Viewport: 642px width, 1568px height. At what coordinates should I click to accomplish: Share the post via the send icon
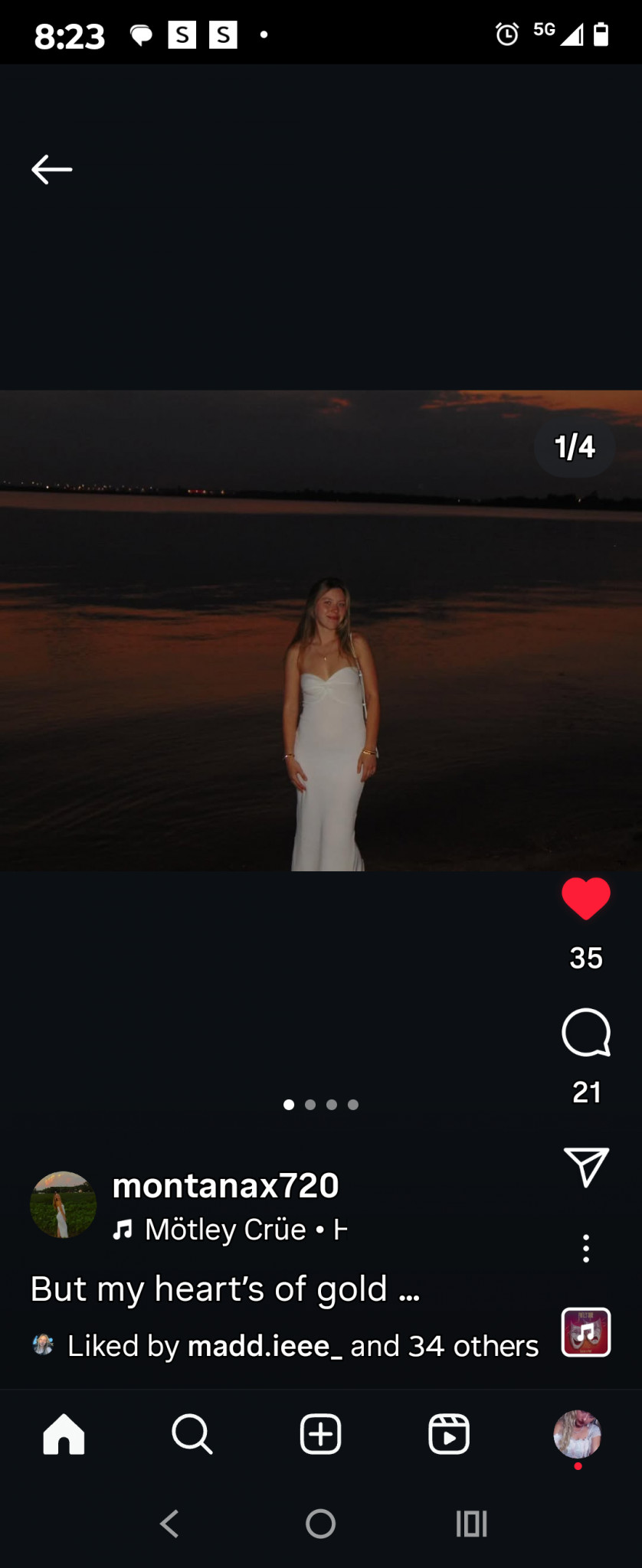click(585, 1166)
